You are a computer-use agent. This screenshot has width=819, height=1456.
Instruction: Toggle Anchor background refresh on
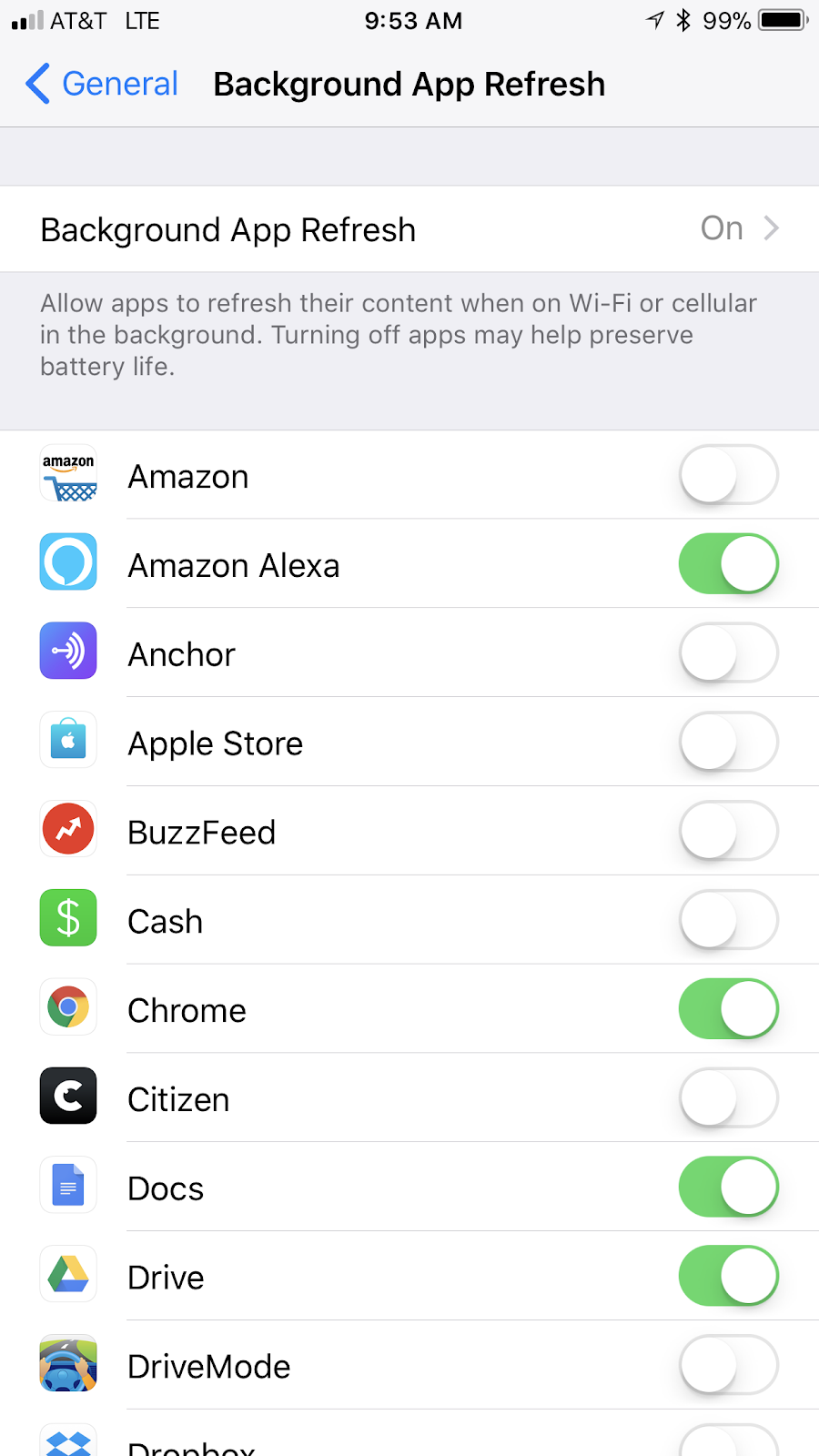point(728,653)
